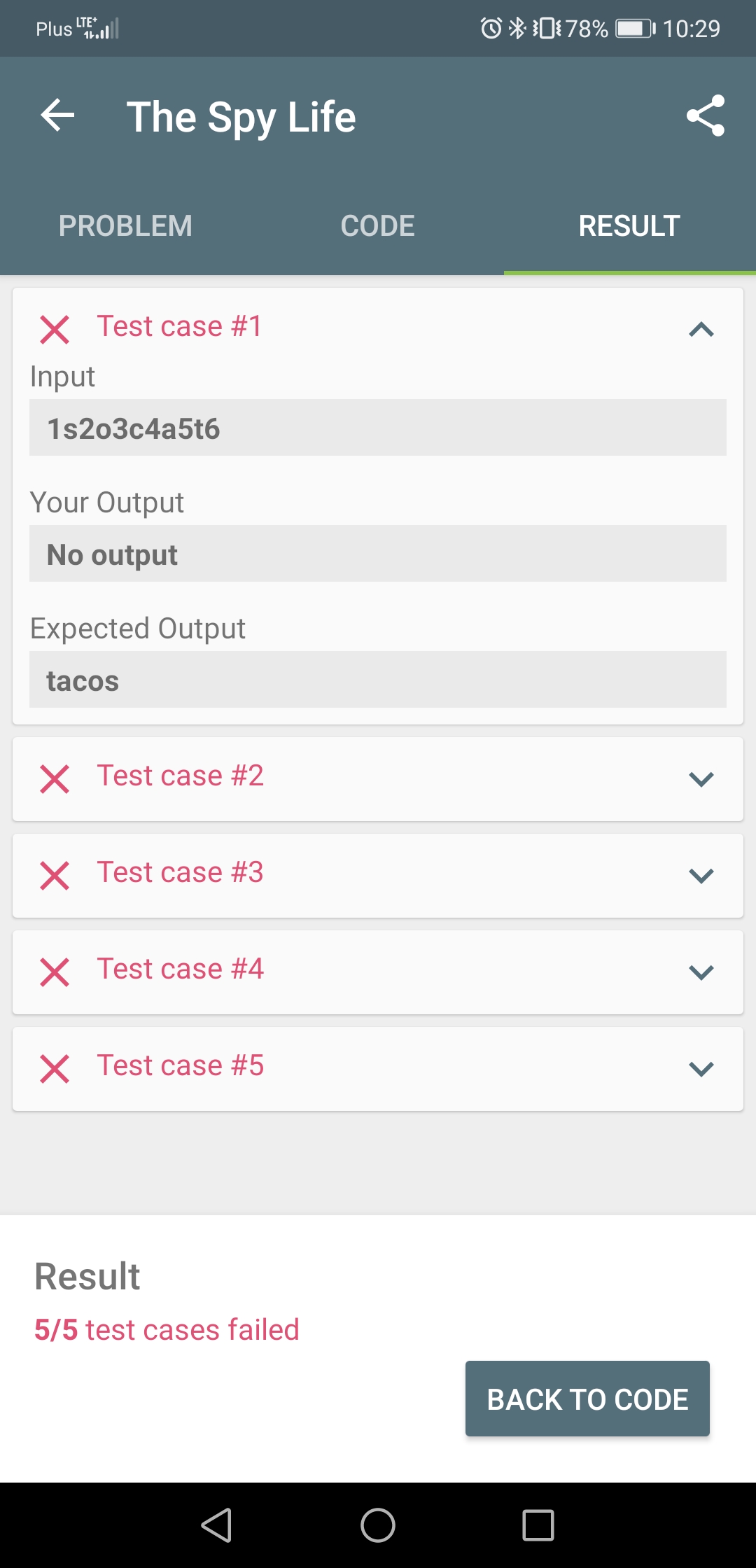Select the Result tab

[629, 226]
